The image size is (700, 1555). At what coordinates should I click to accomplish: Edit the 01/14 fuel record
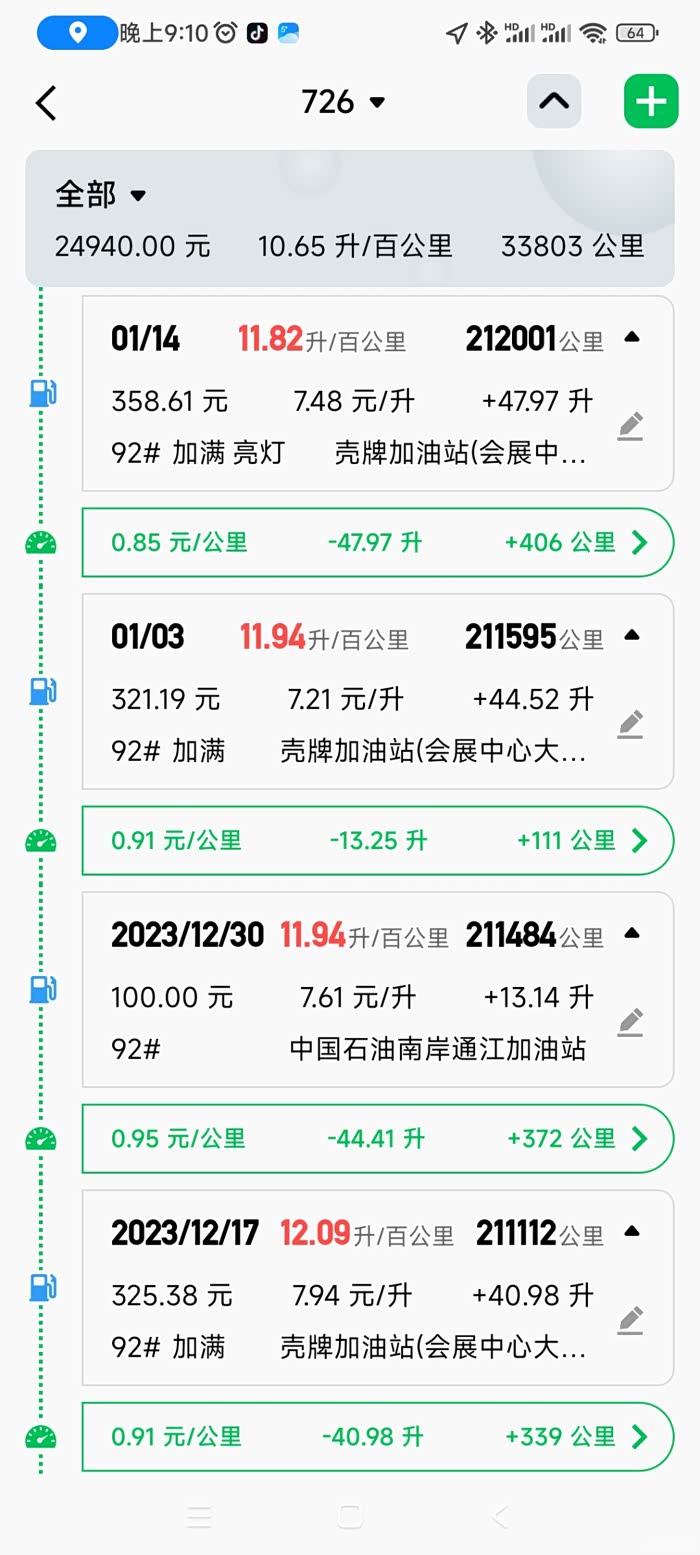[x=630, y=427]
